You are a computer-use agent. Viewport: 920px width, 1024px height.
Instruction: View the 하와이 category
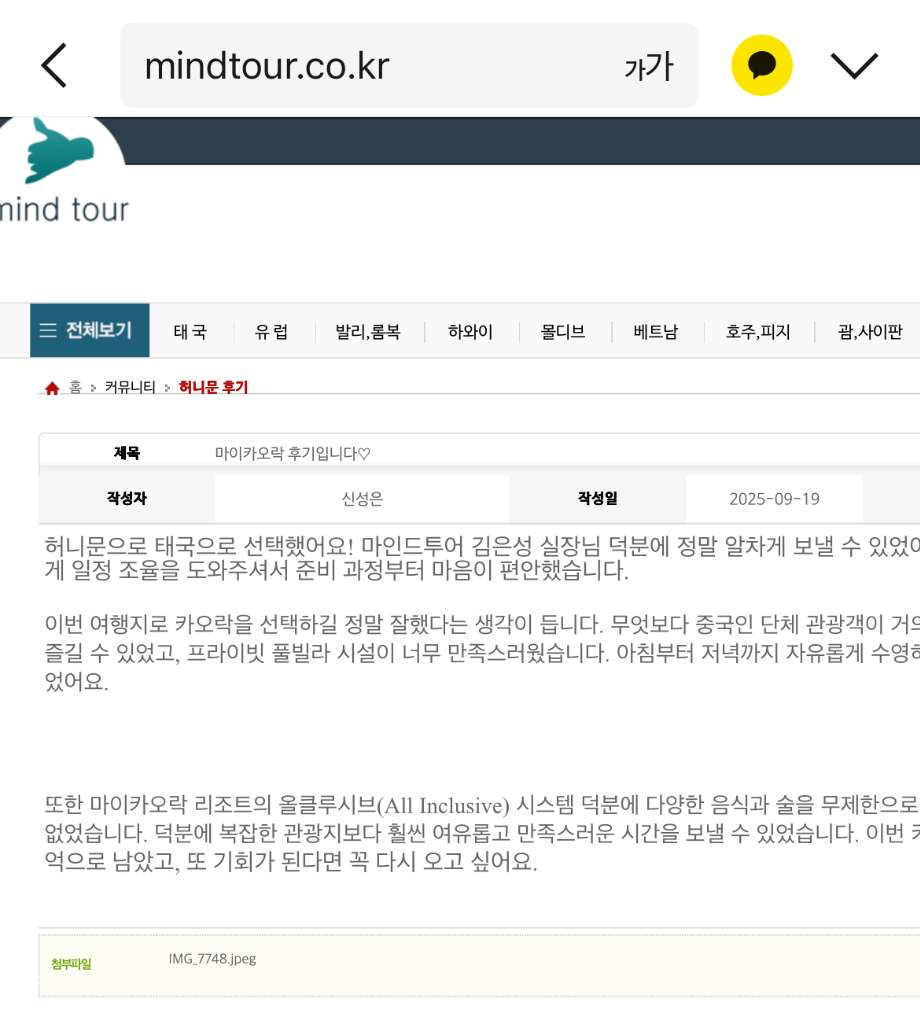click(x=470, y=332)
